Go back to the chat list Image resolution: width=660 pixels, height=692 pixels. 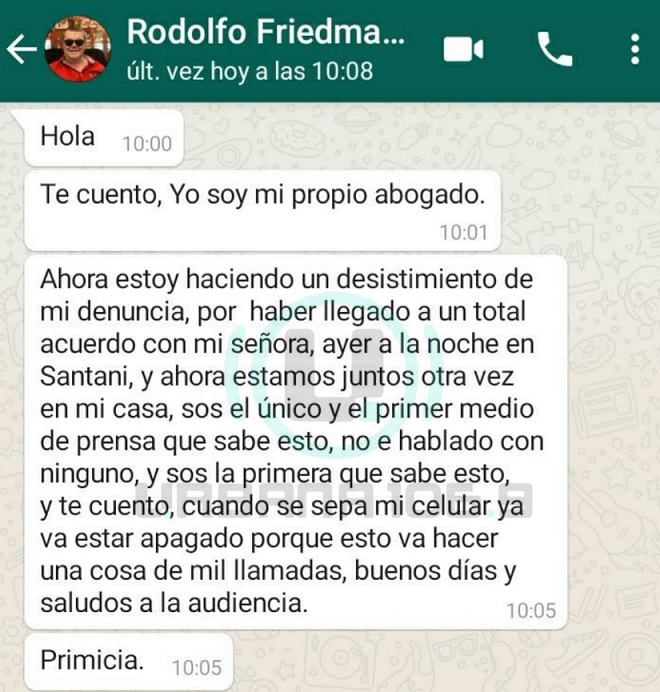coord(21,49)
